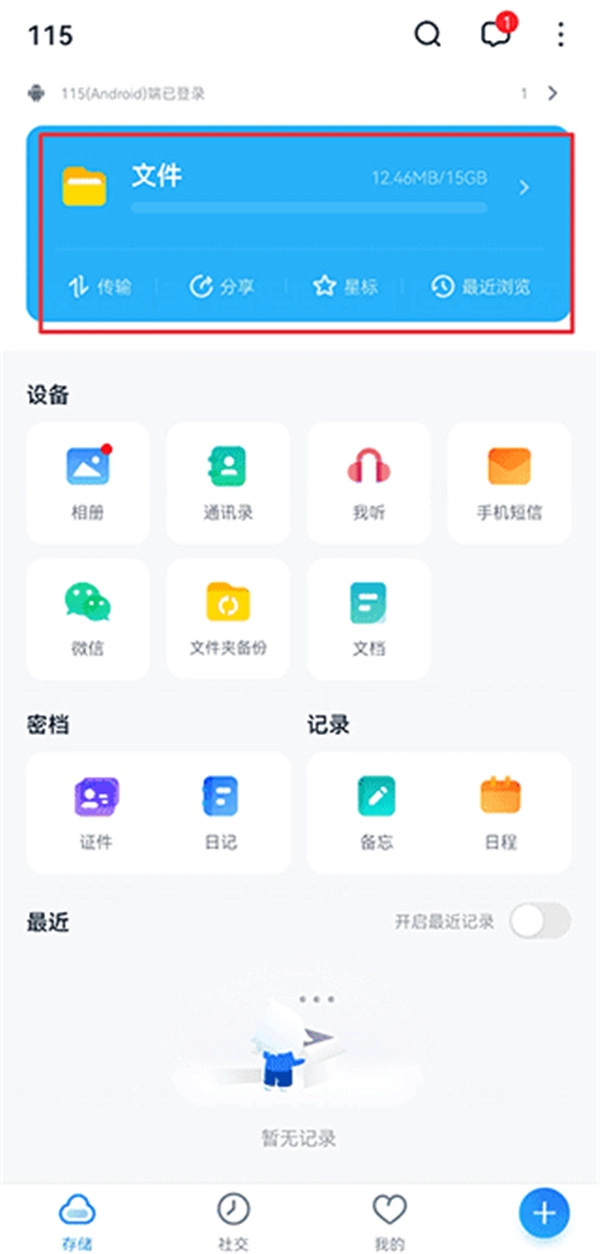Open 证件 under 密档
Image resolution: width=600 pixels, height=1254 pixels.
coord(96,812)
